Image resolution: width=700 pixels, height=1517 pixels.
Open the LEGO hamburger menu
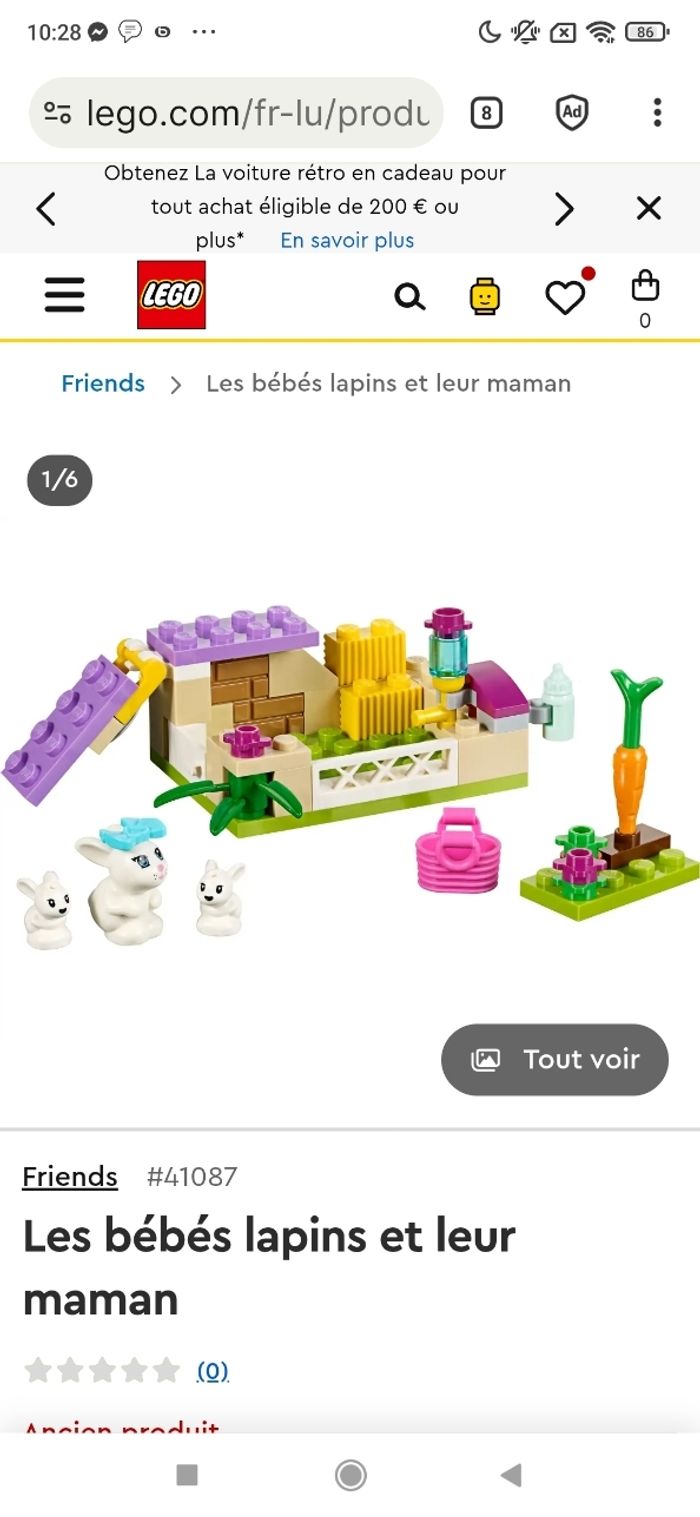click(x=65, y=295)
